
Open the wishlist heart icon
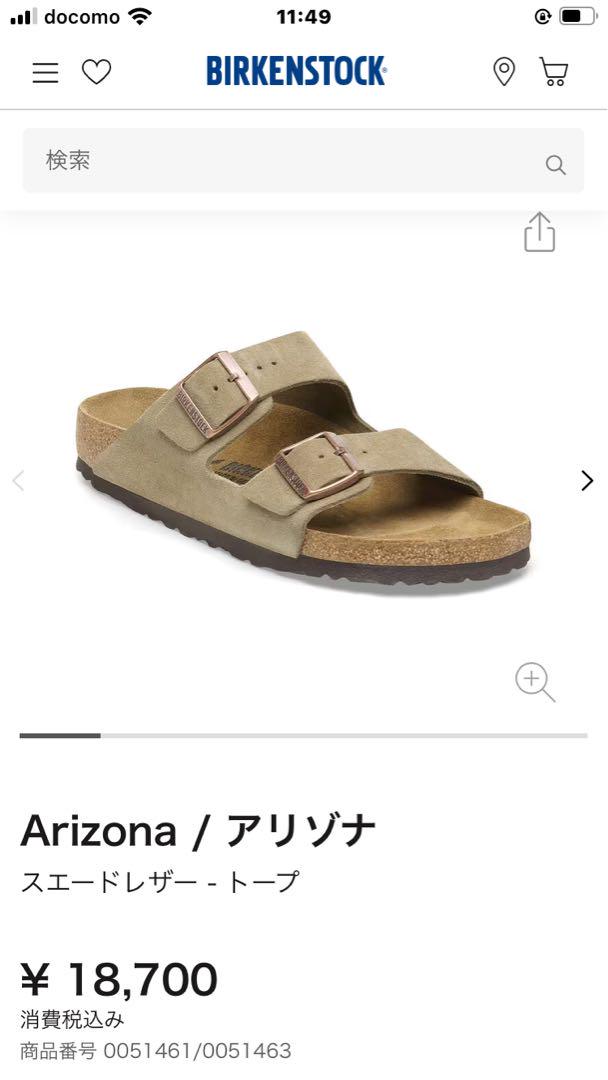coord(96,72)
